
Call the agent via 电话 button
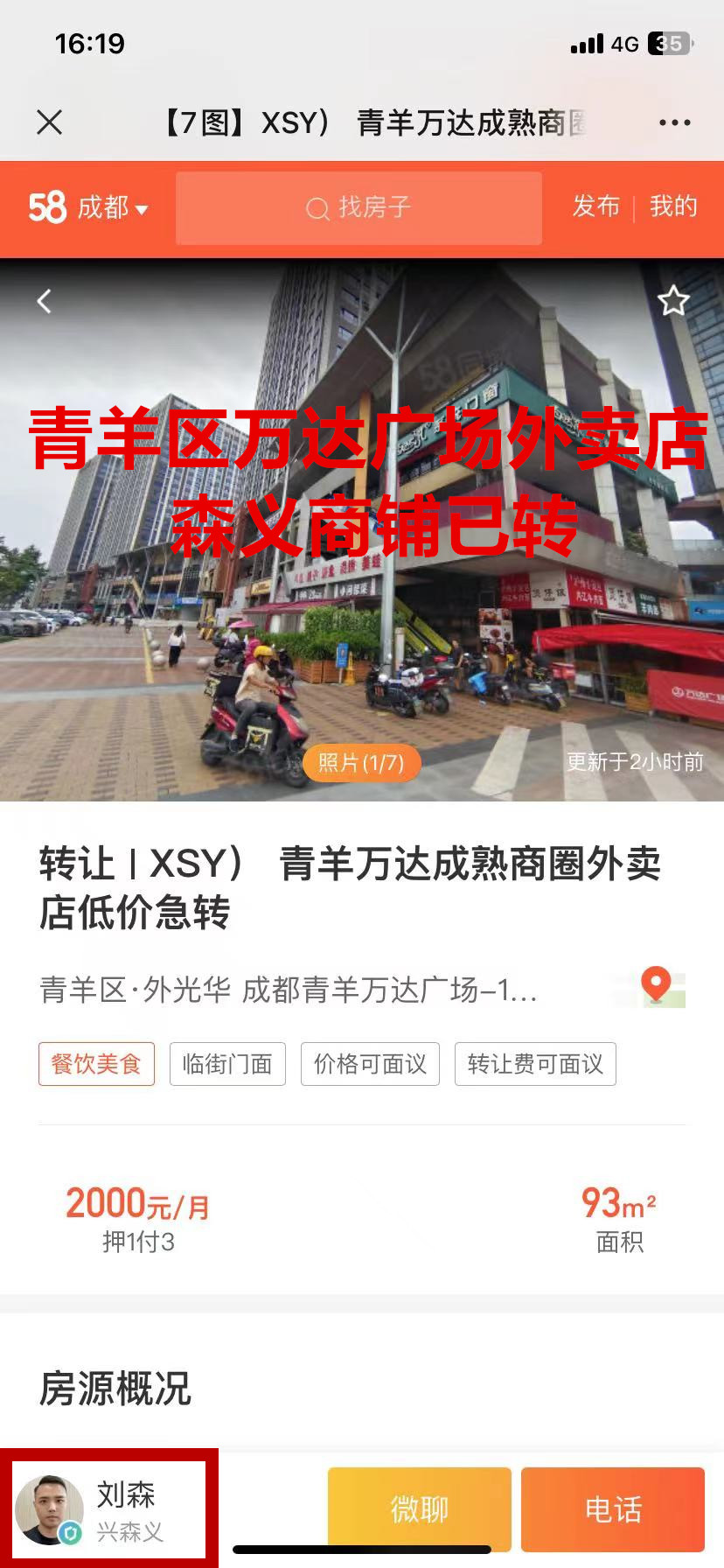pyautogui.click(x=613, y=1508)
